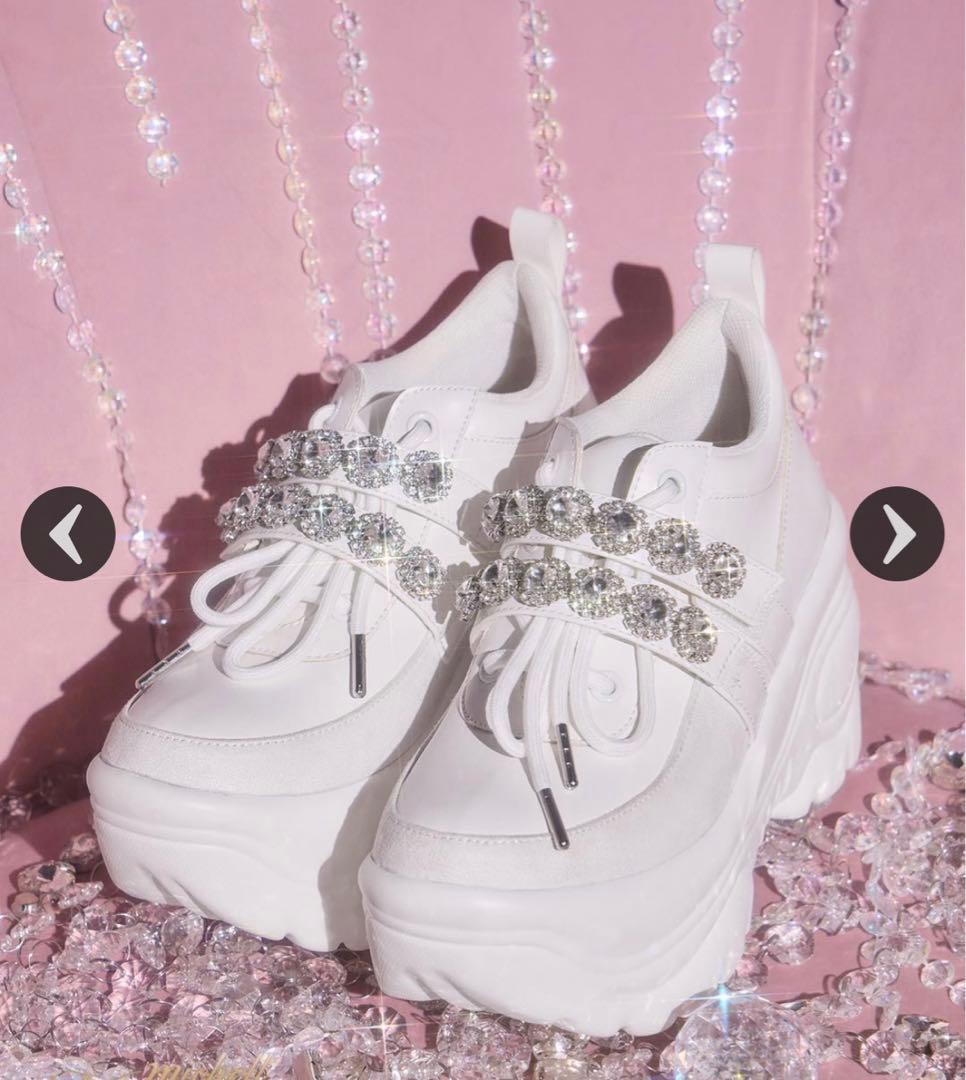Go to the previous product image
The width and height of the screenshot is (966, 1080).
coord(67,533)
